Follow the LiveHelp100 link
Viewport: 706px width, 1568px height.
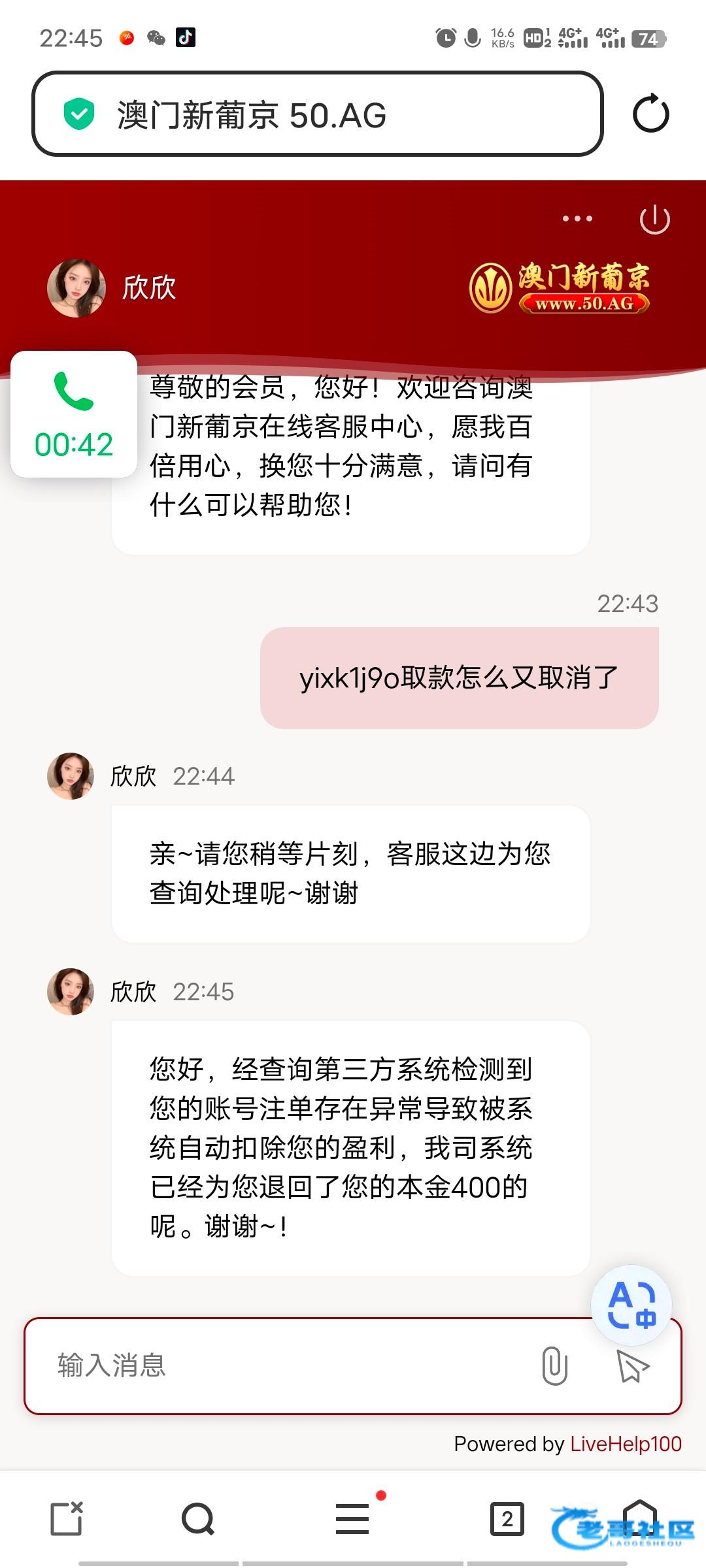click(626, 1444)
